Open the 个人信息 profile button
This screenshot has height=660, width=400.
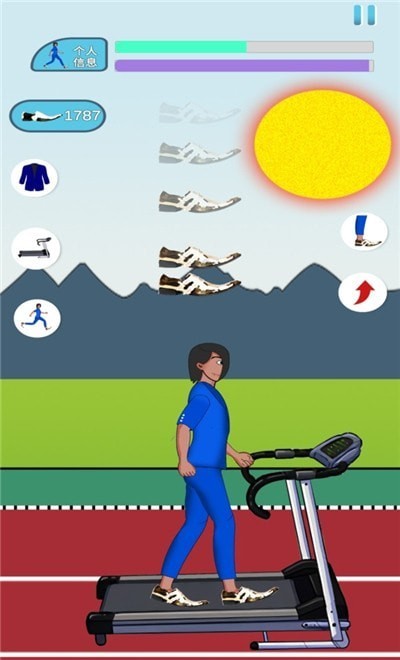click(69, 55)
